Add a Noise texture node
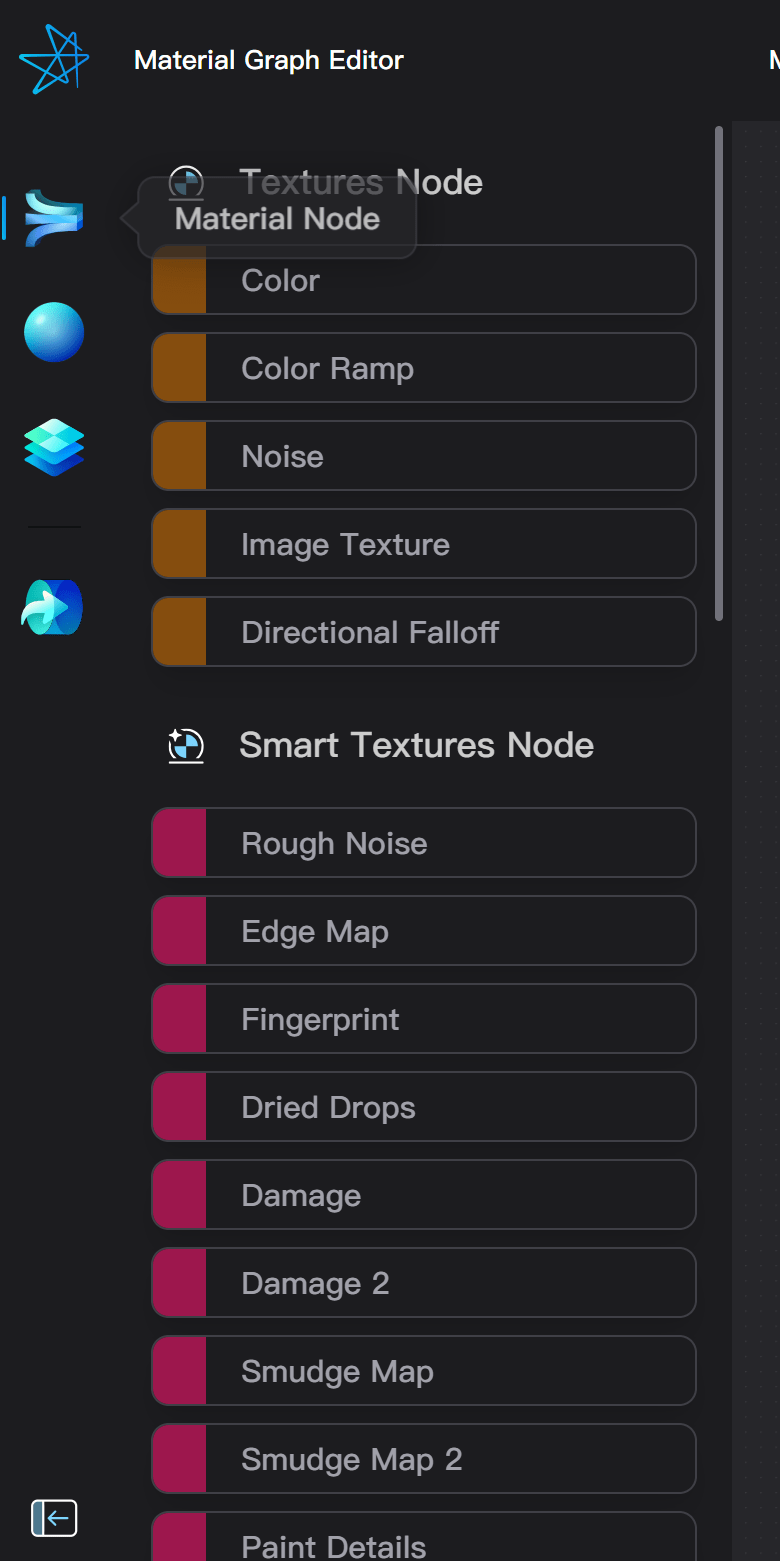Image resolution: width=780 pixels, height=1561 pixels. coord(423,456)
